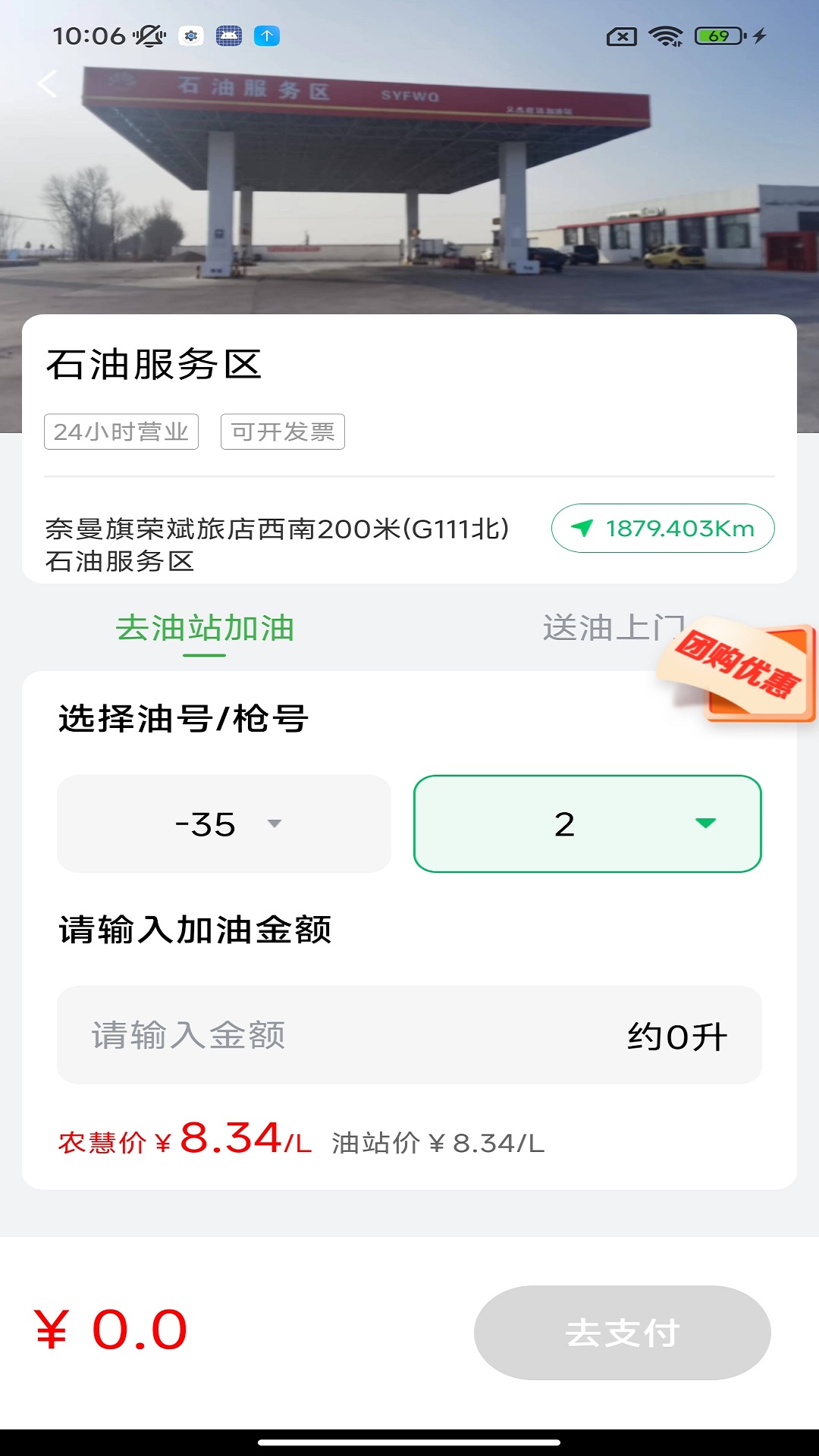Viewport: 819px width, 1456px height.
Task: Expand the gun number 2 dropdown
Action: point(587,824)
